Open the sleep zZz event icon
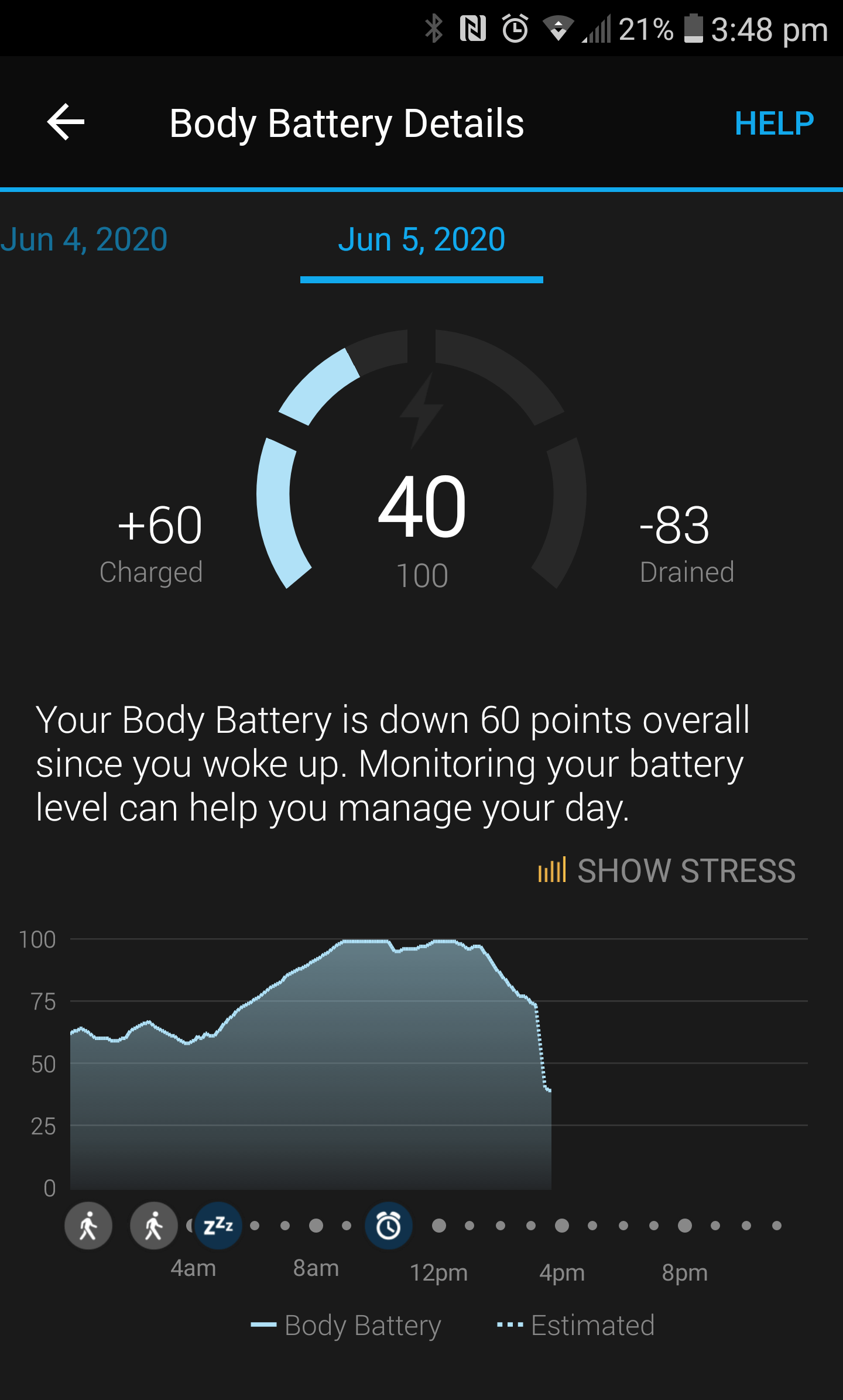Viewport: 843px width, 1400px height. click(218, 1225)
